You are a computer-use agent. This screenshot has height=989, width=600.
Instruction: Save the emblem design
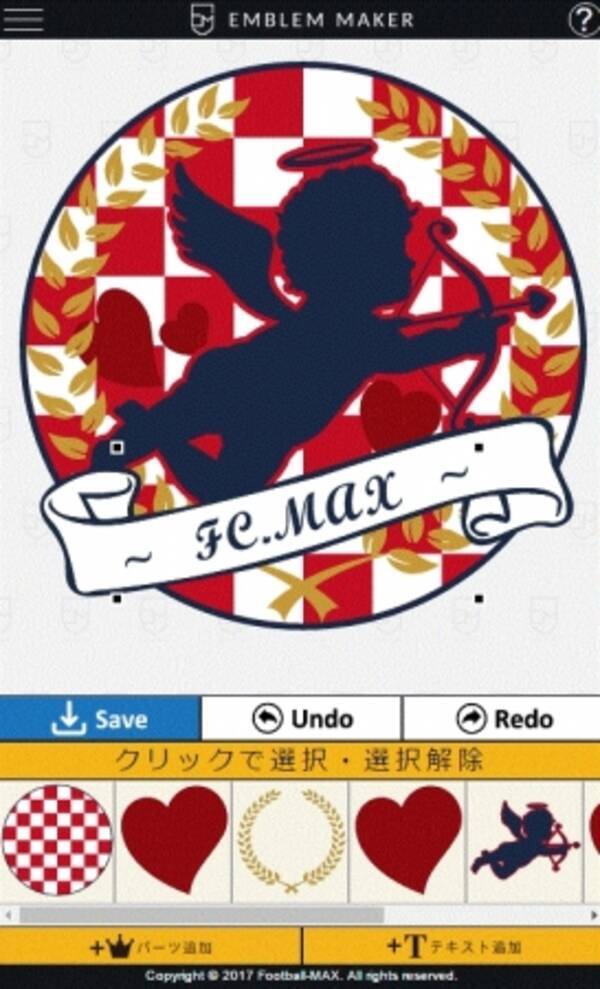(x=100, y=718)
